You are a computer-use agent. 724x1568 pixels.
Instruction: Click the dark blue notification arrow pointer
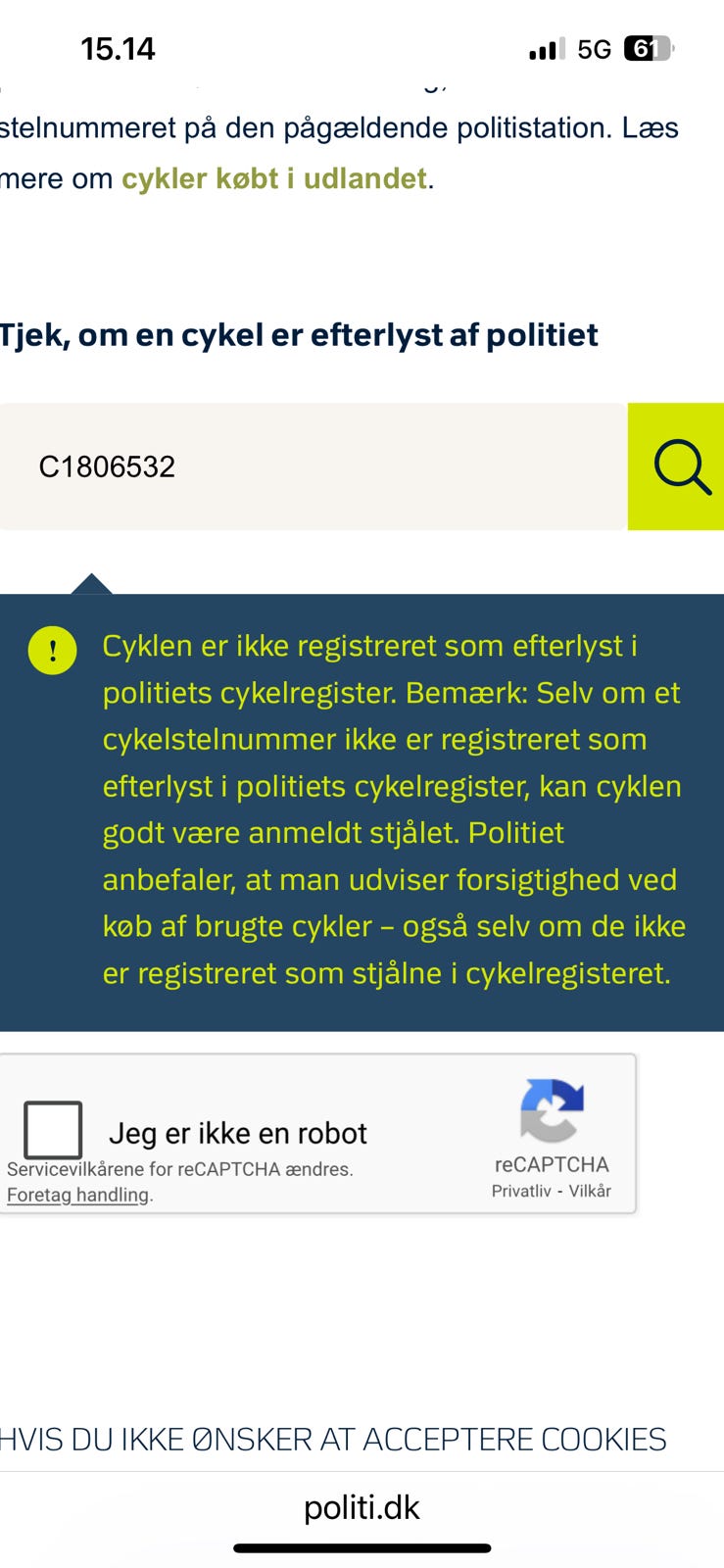[93, 580]
